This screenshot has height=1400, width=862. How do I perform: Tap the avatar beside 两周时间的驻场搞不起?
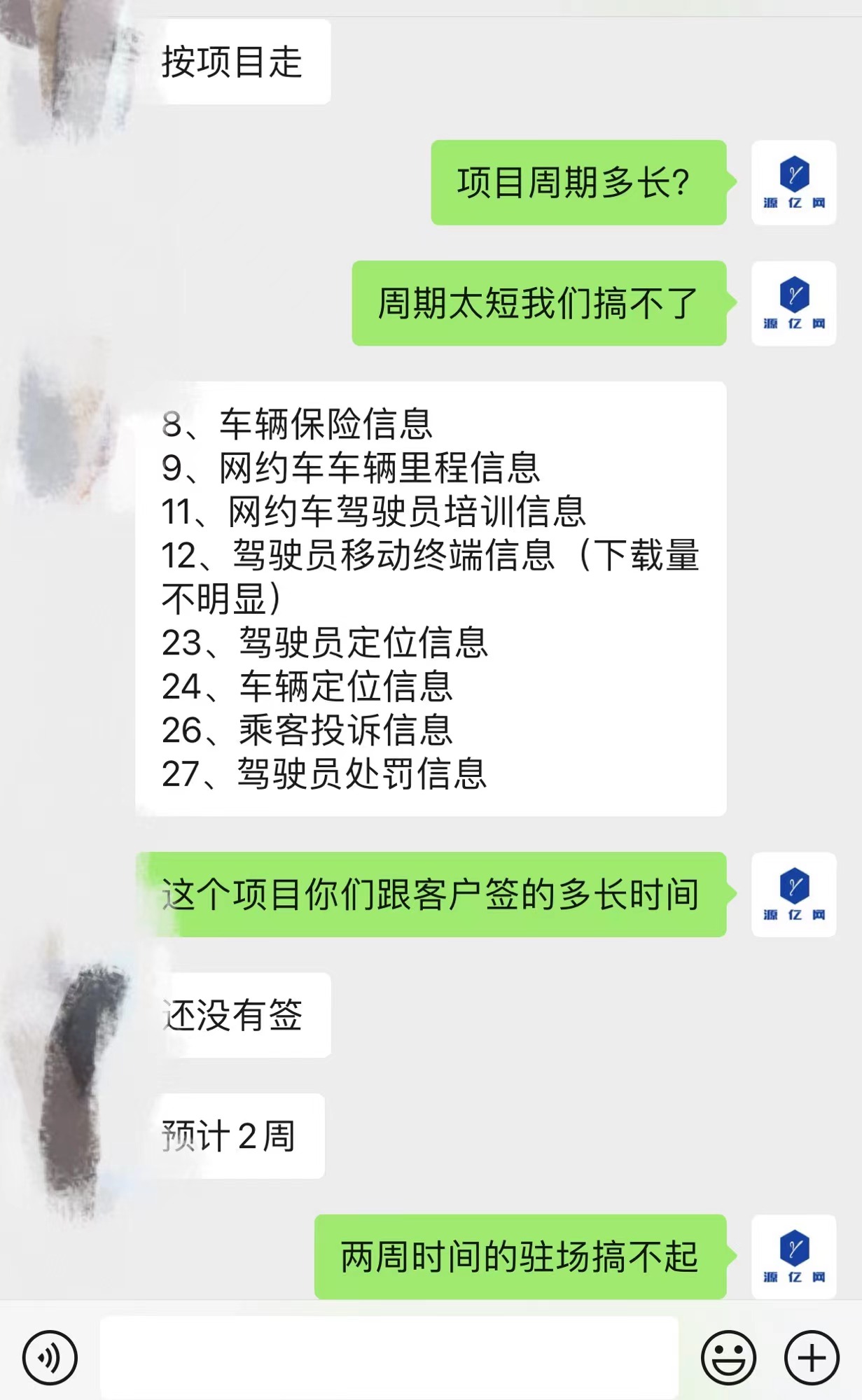[793, 1256]
